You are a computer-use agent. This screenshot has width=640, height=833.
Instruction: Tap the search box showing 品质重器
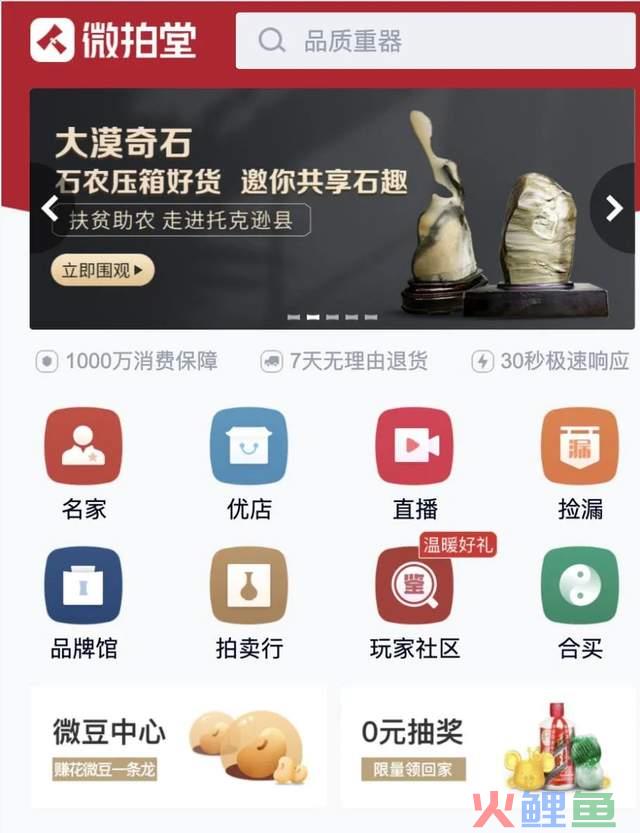click(x=435, y=41)
